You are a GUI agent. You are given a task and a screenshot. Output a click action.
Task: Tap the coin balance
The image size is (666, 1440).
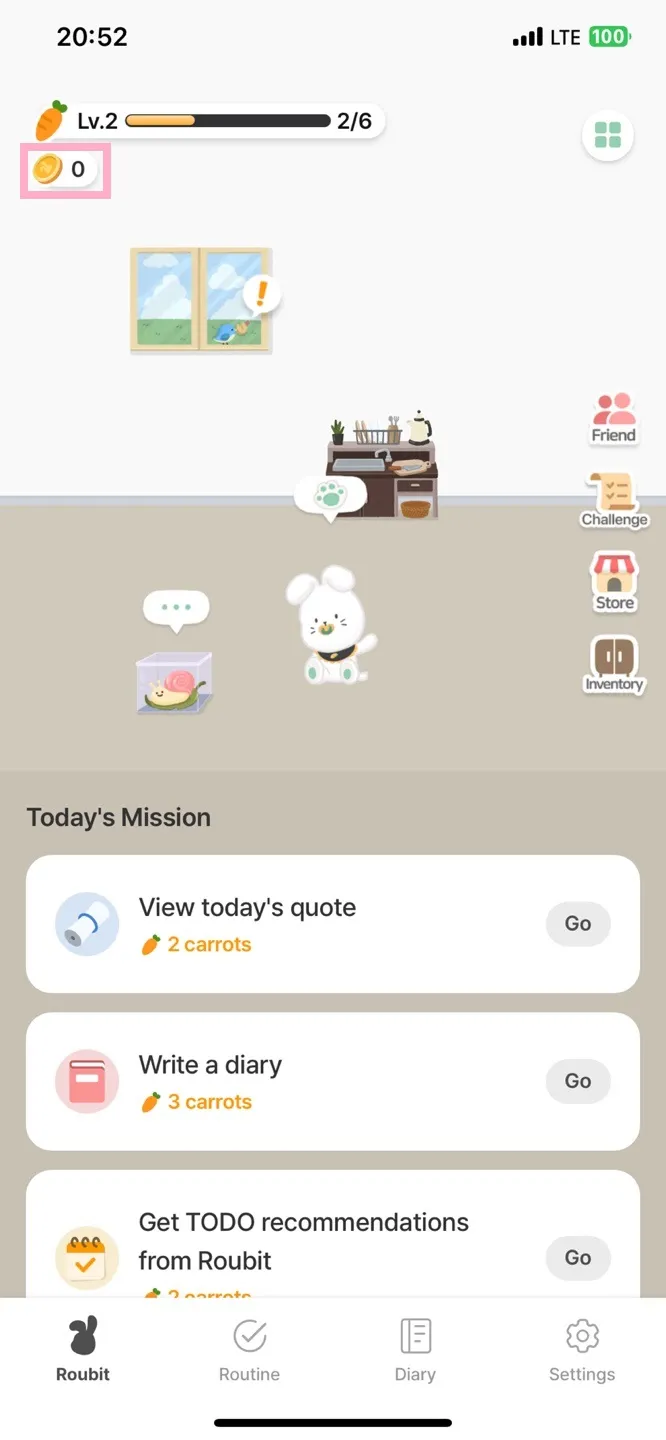tap(65, 170)
